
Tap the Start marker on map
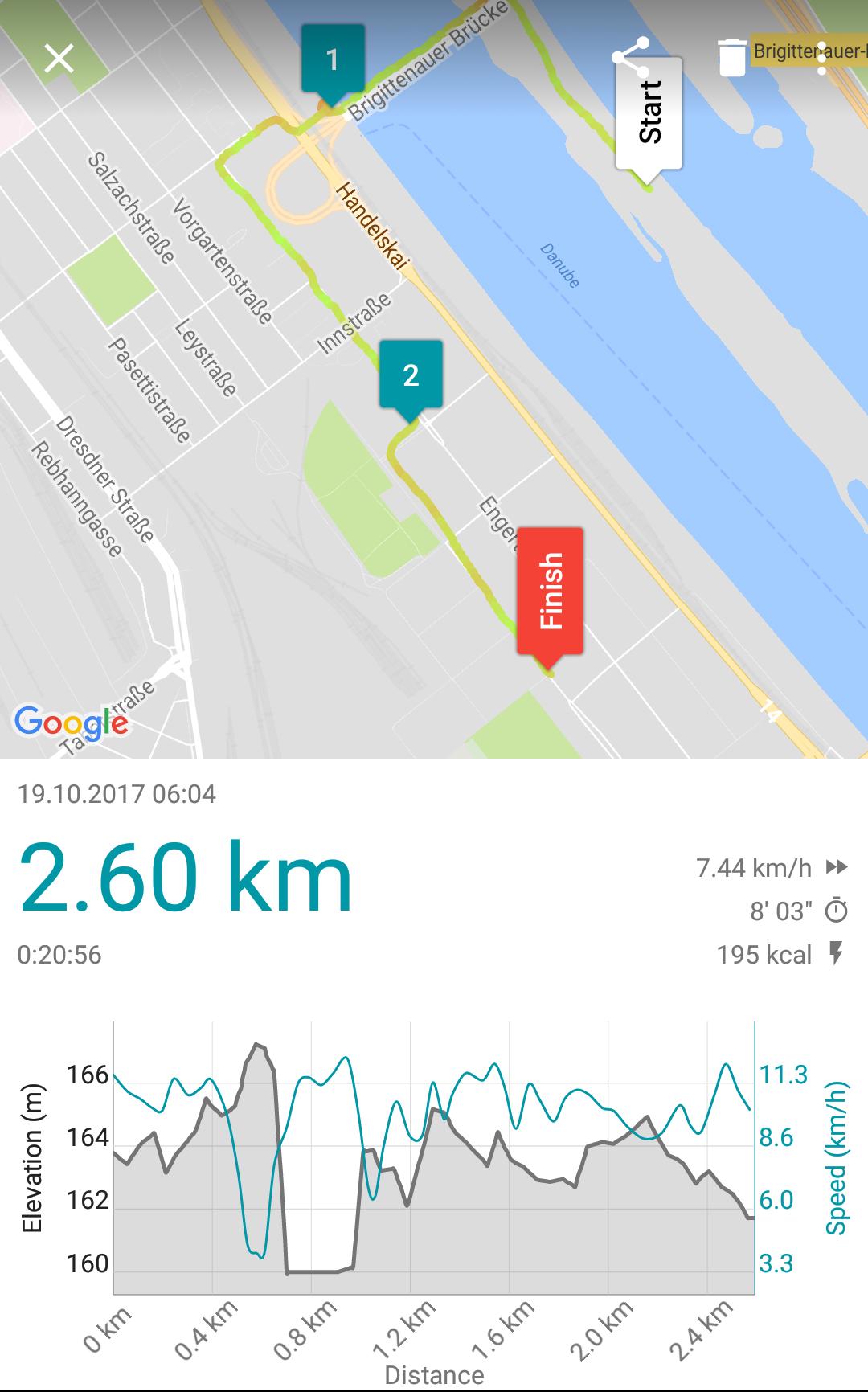[649, 114]
